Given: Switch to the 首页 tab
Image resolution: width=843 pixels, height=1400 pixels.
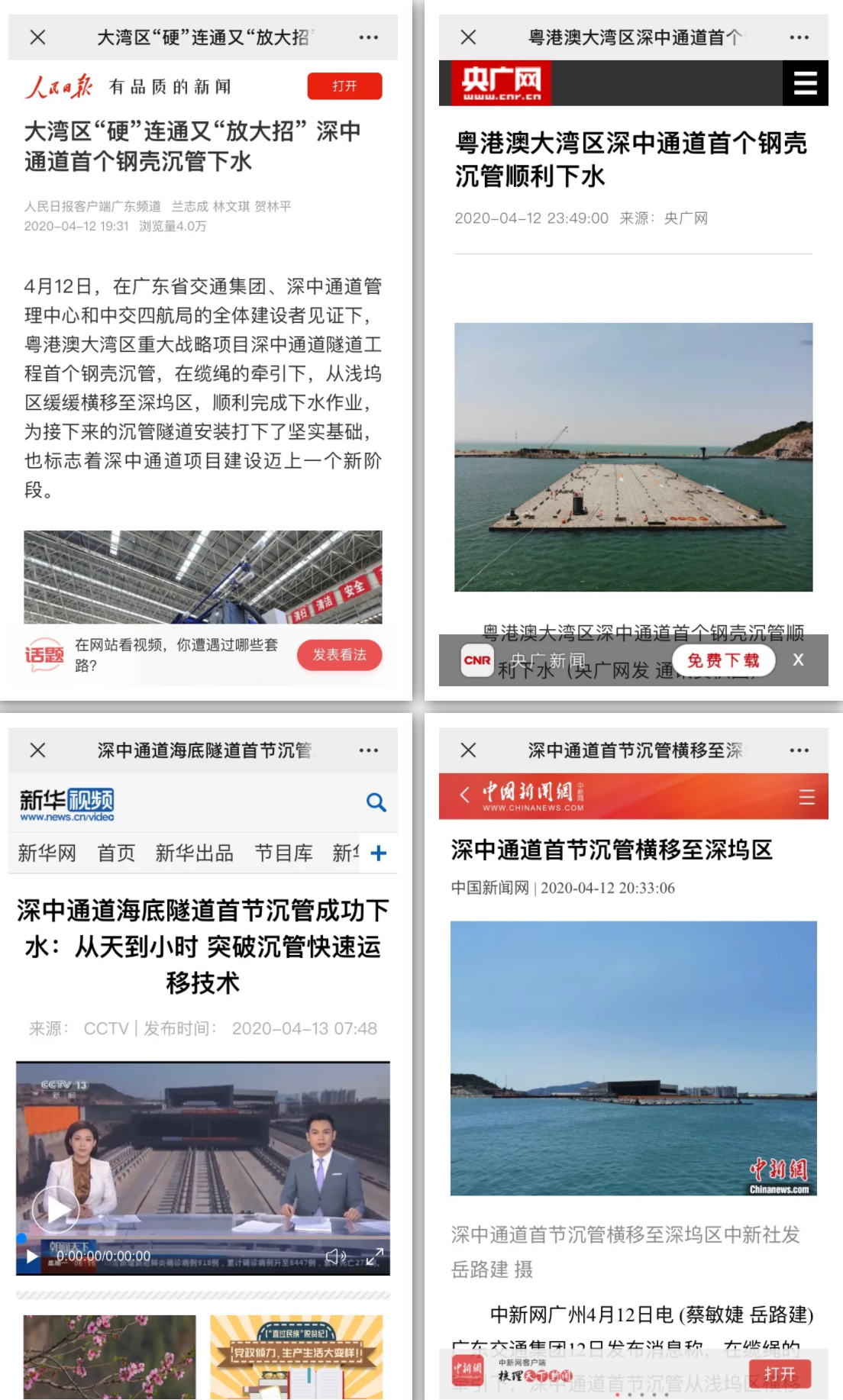Looking at the screenshot, I should [115, 853].
